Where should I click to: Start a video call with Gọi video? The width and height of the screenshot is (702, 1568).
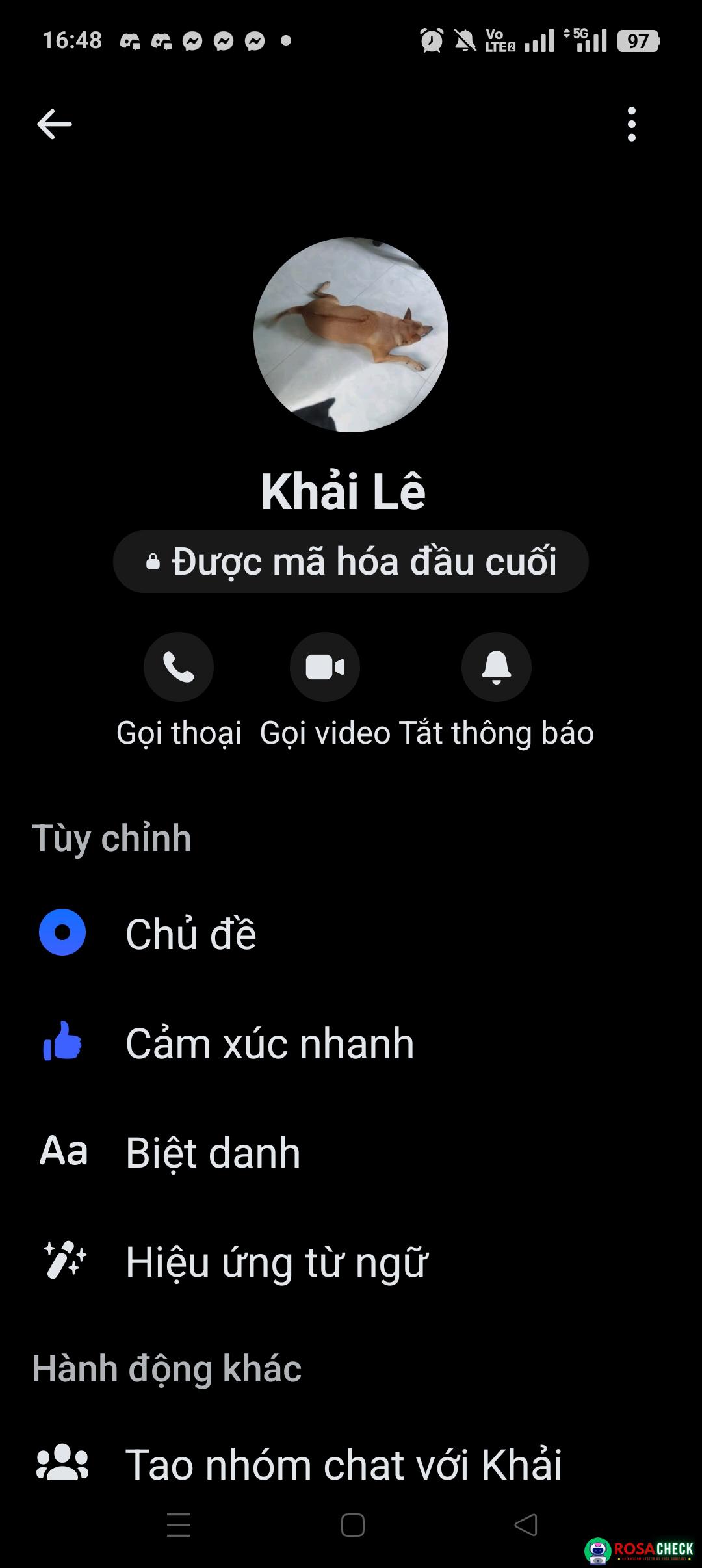[x=325, y=667]
